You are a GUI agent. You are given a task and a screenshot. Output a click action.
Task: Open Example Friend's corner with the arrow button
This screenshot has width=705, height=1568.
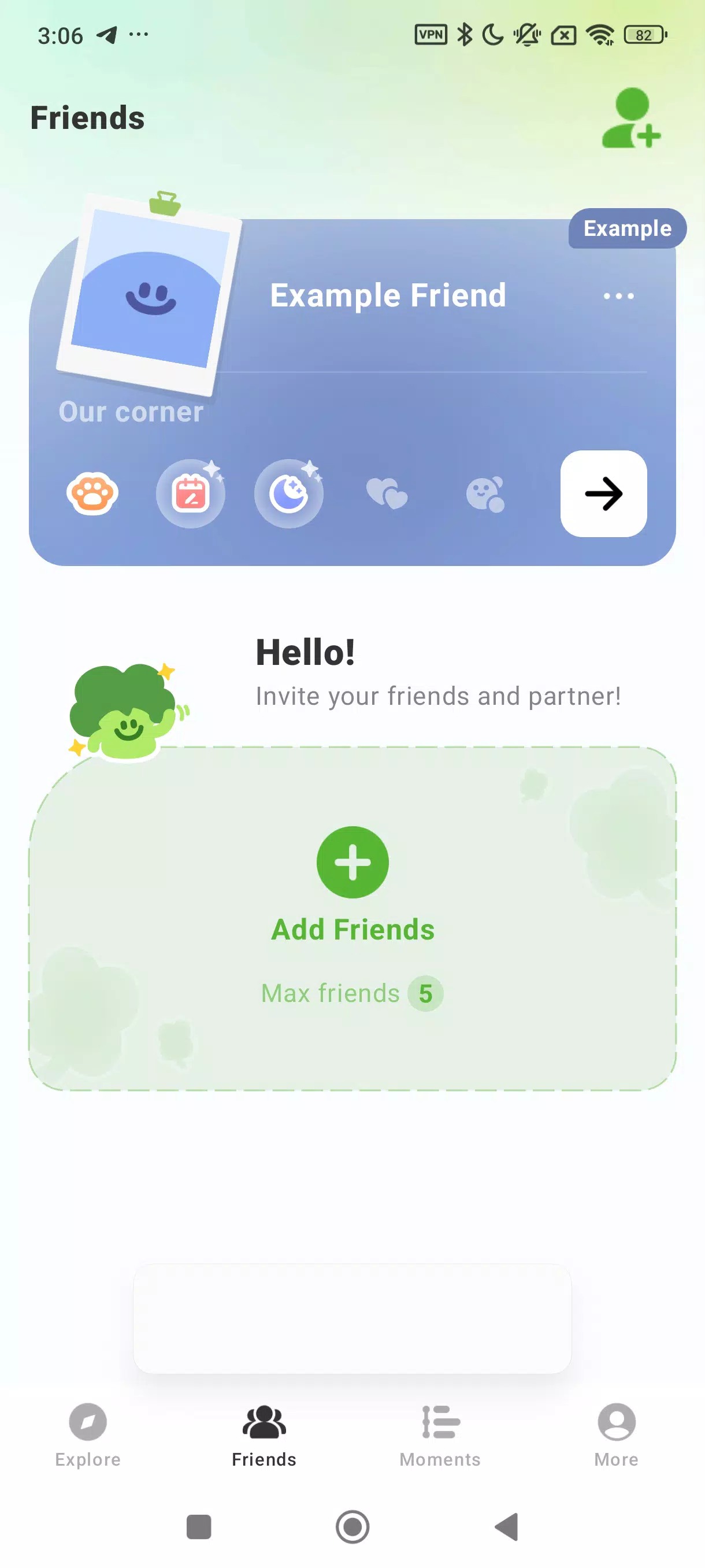[603, 494]
